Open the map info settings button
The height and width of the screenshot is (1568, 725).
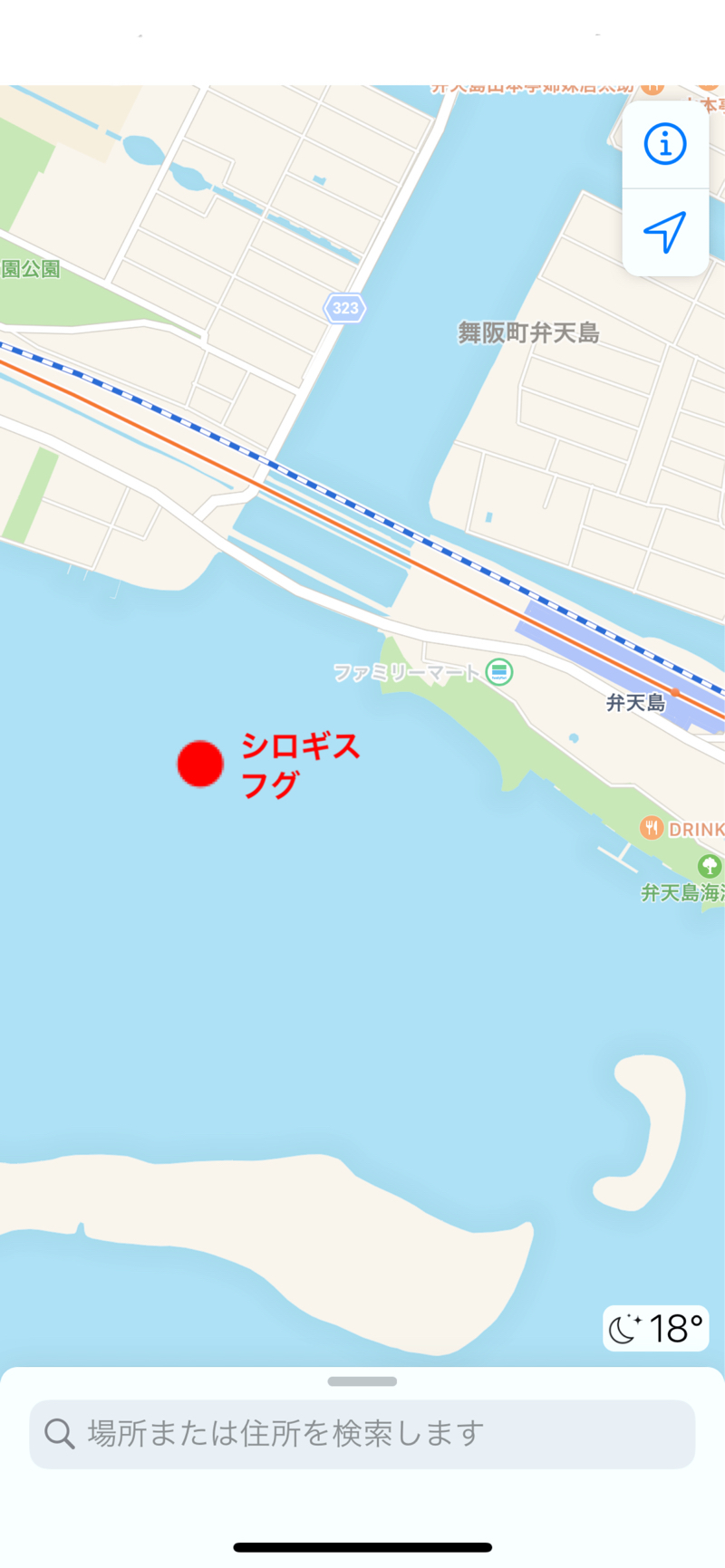(665, 144)
